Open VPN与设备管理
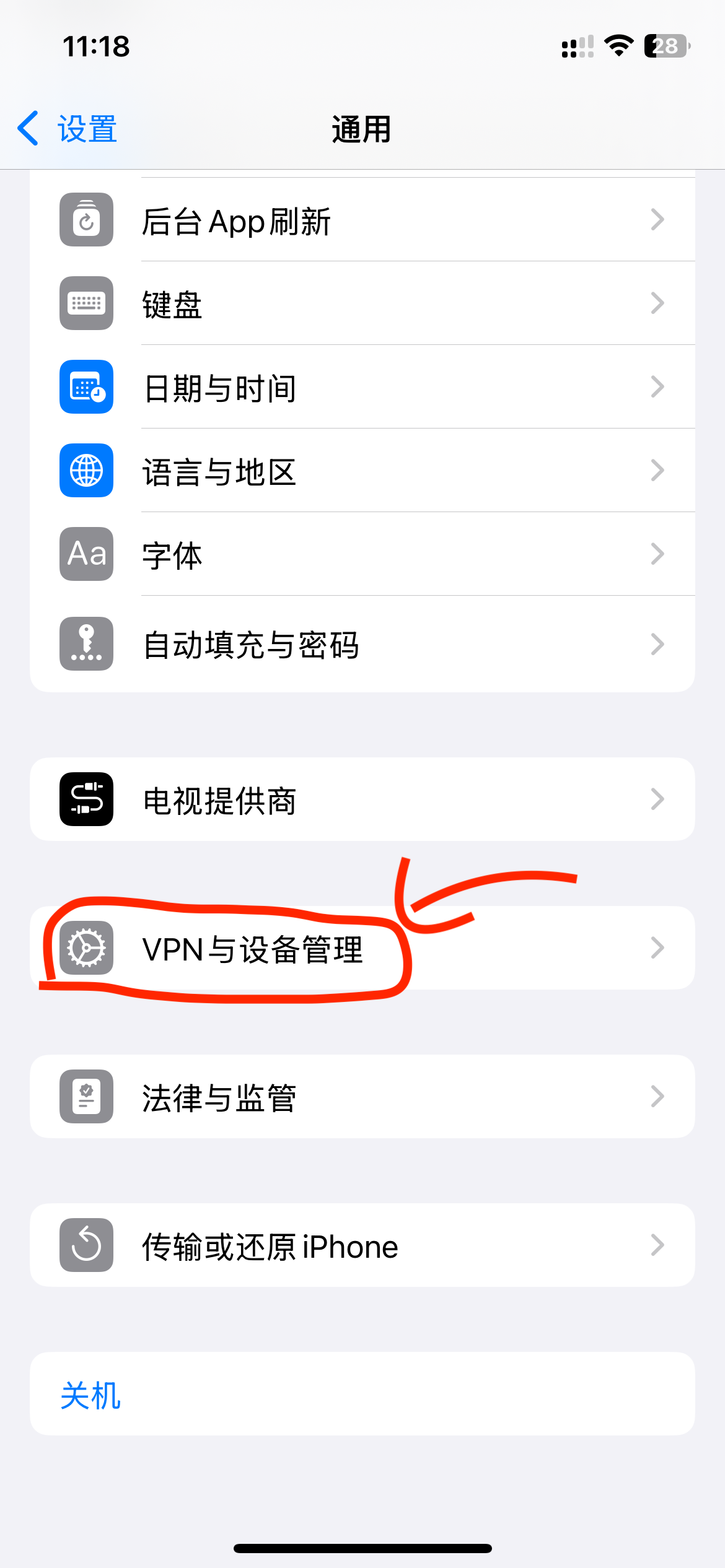The width and height of the screenshot is (725, 1568). 362,948
